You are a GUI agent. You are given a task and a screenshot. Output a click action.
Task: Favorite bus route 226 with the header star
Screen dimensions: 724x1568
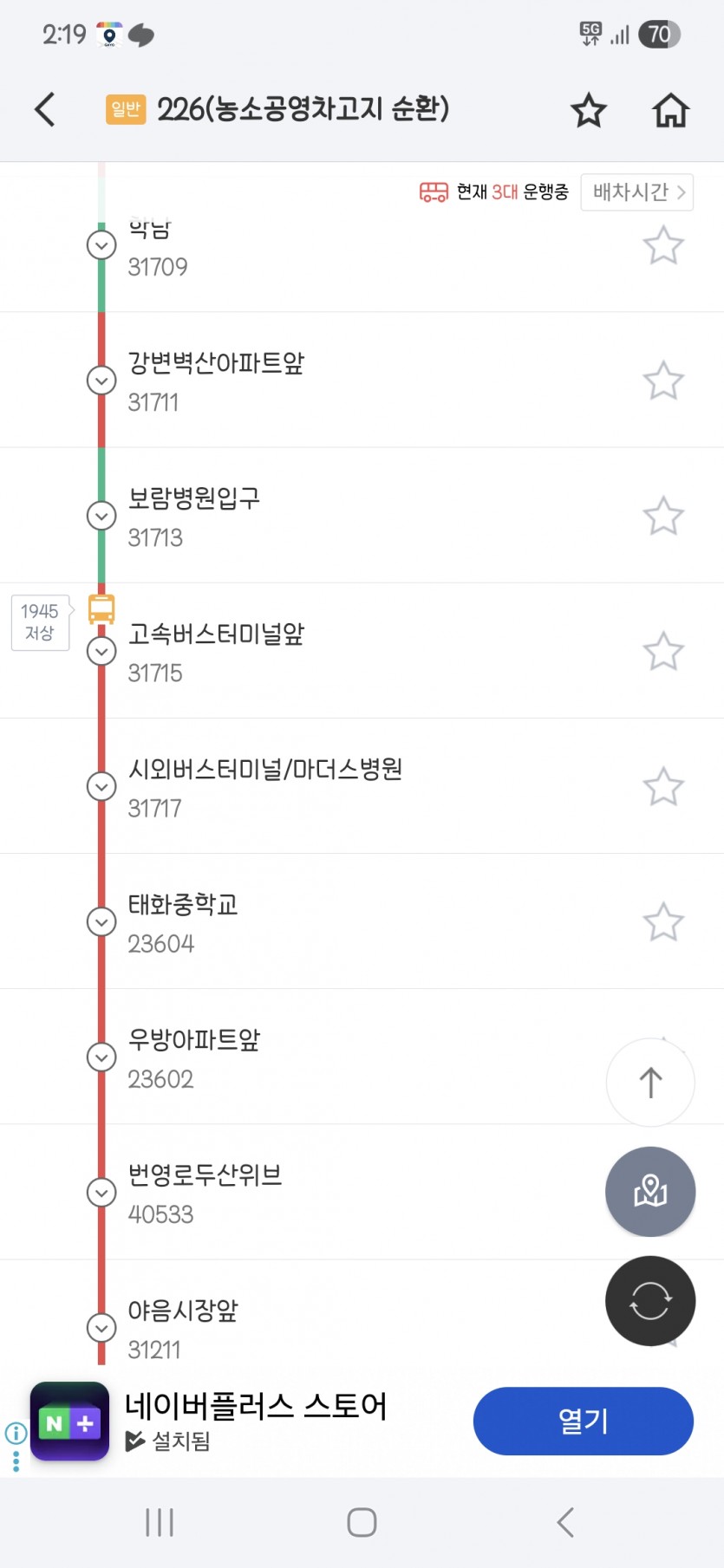[x=588, y=110]
